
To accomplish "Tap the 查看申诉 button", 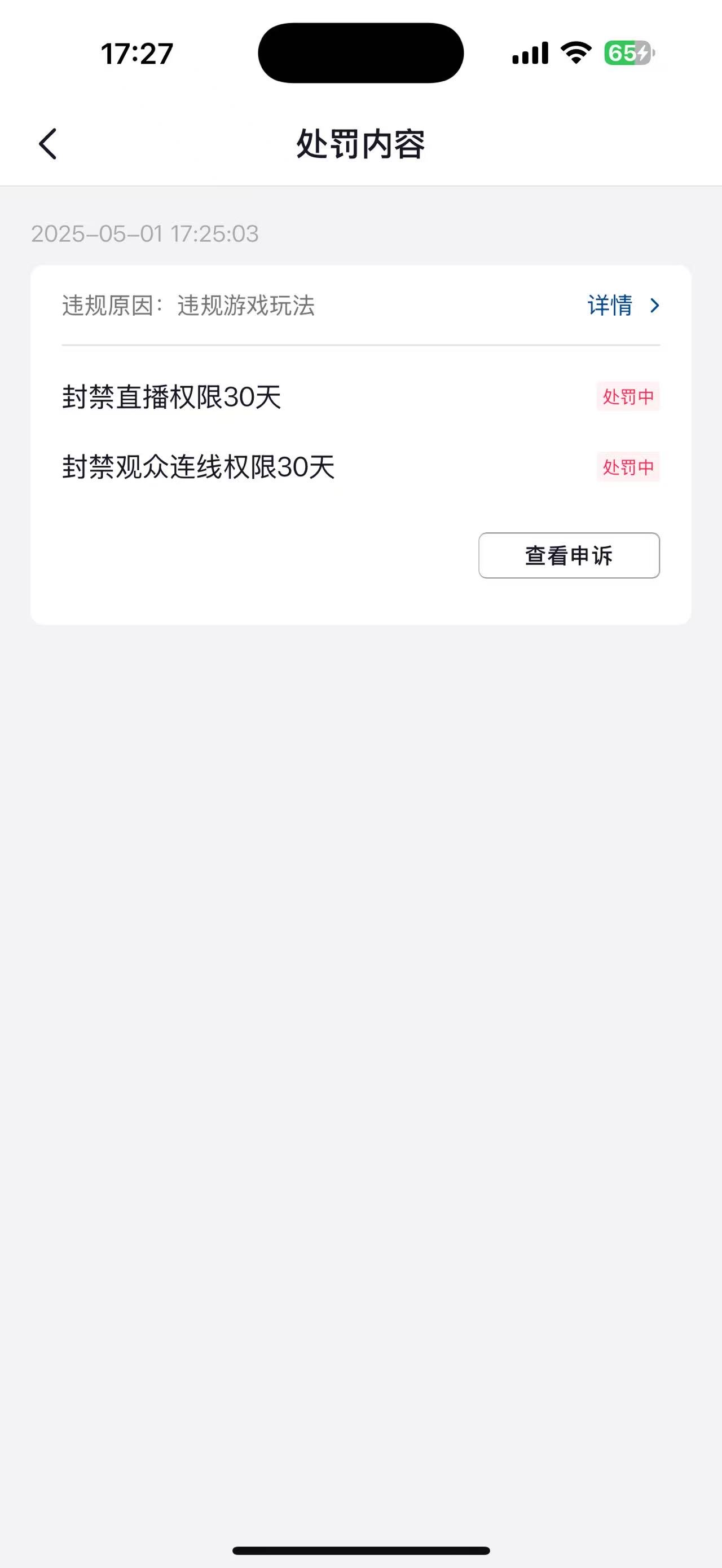I will (569, 555).
